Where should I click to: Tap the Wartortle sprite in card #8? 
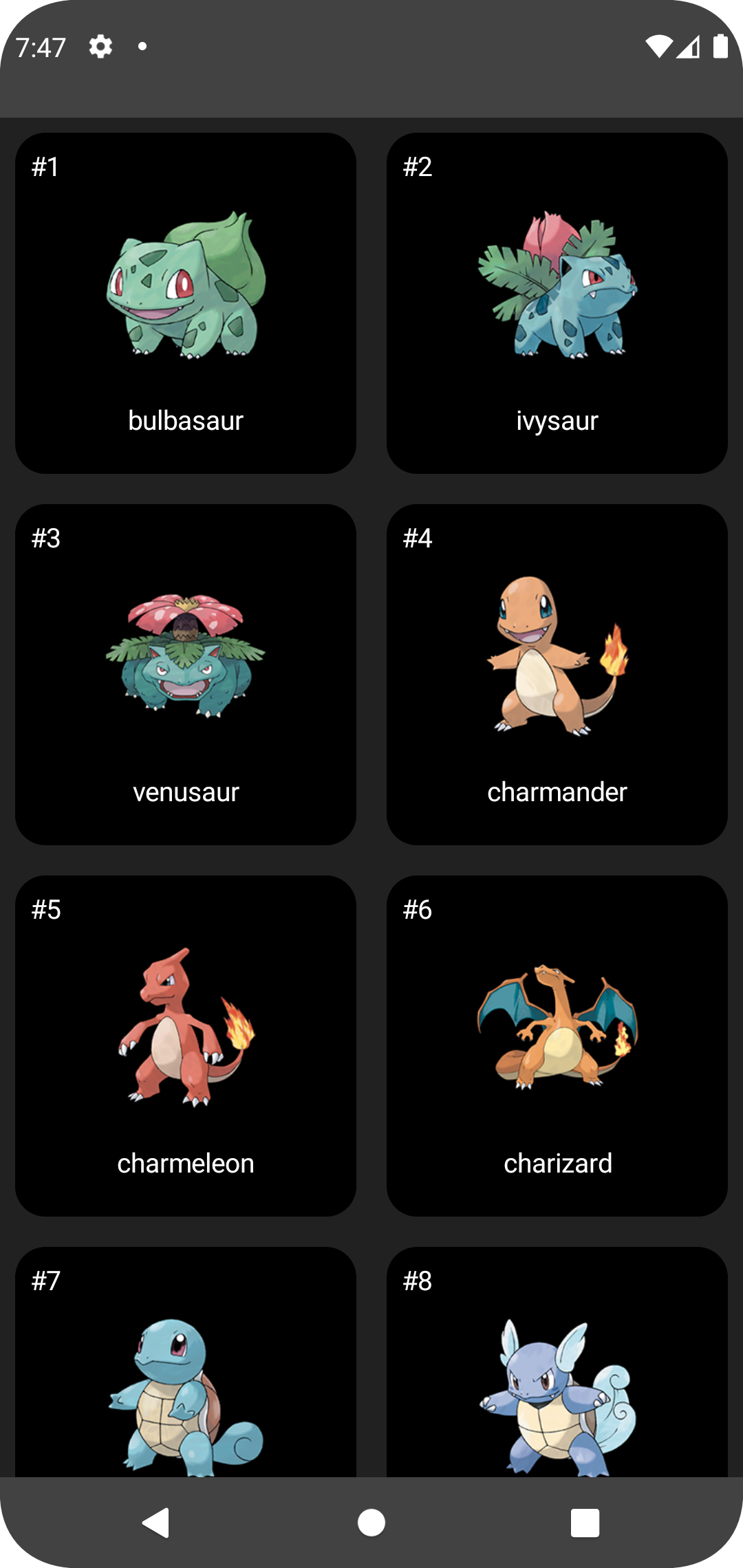tap(557, 1403)
